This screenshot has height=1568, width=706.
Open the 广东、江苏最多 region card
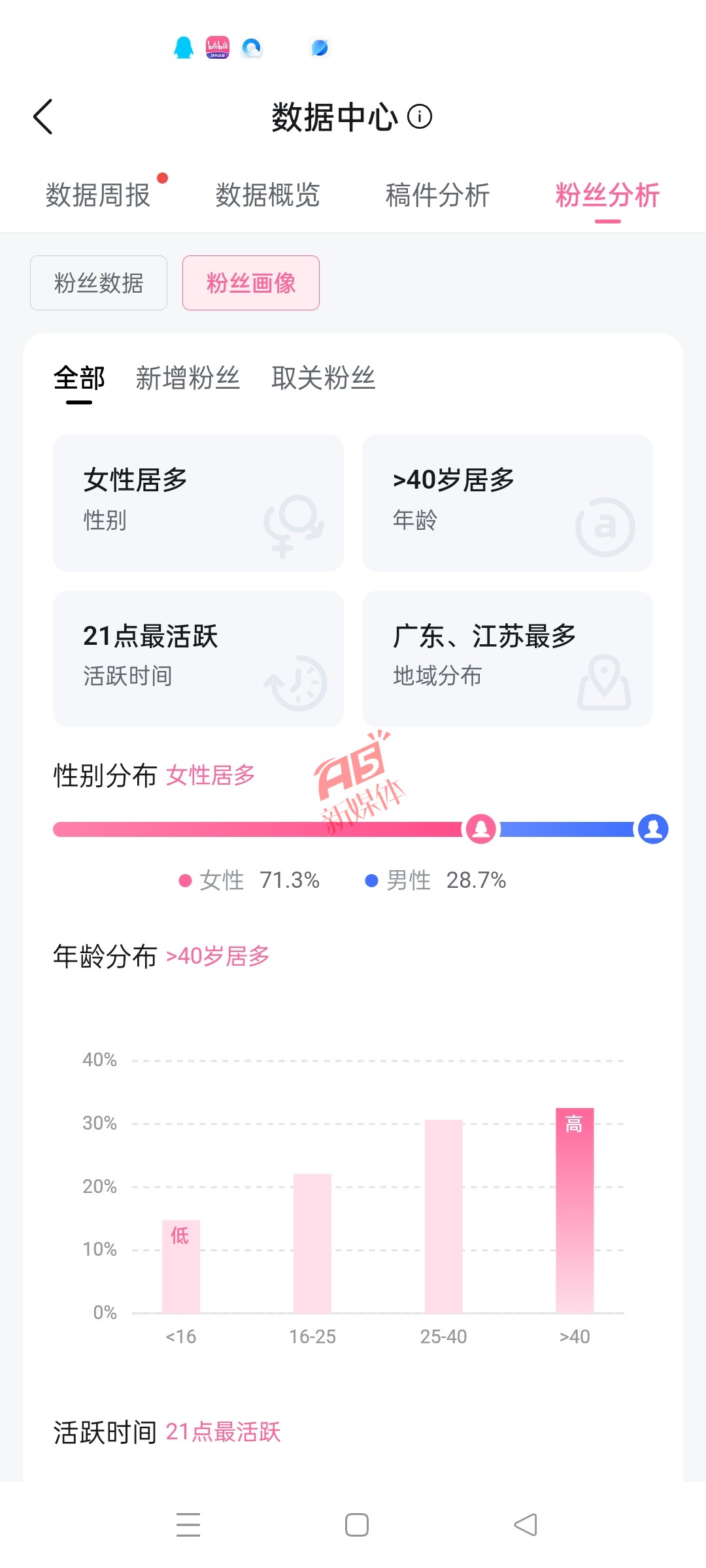click(507, 659)
